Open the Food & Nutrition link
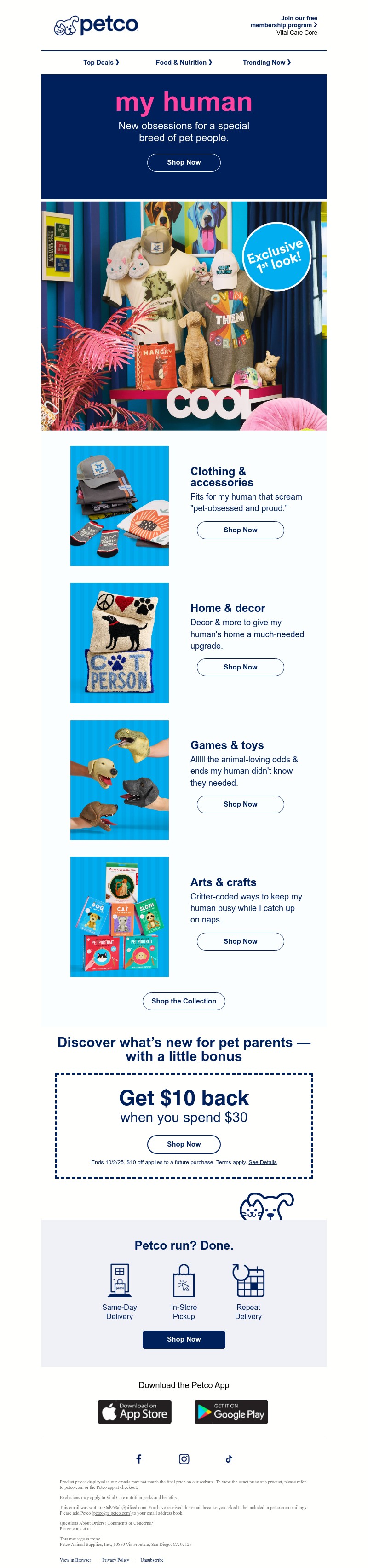368x1568 pixels. (x=184, y=63)
